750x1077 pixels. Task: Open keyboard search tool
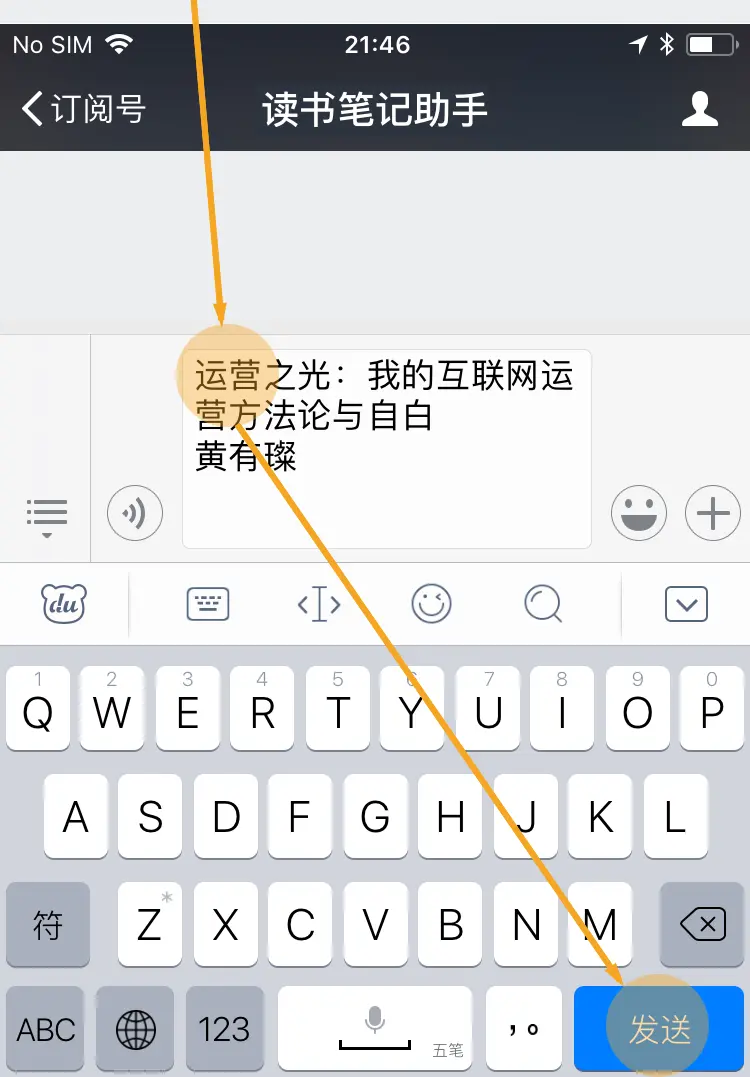click(x=543, y=603)
